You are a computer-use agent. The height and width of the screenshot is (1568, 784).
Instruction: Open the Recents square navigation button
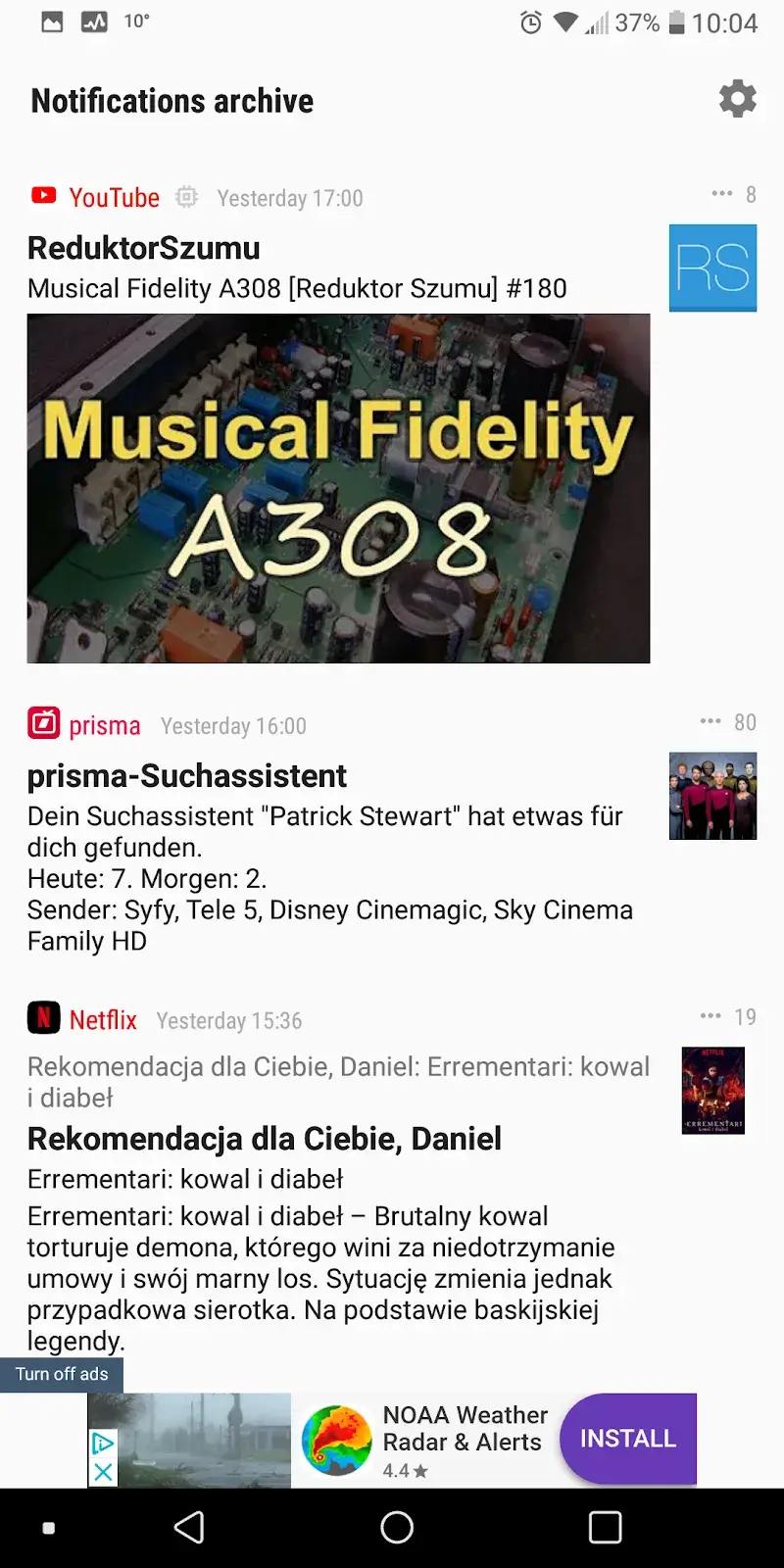click(604, 1526)
